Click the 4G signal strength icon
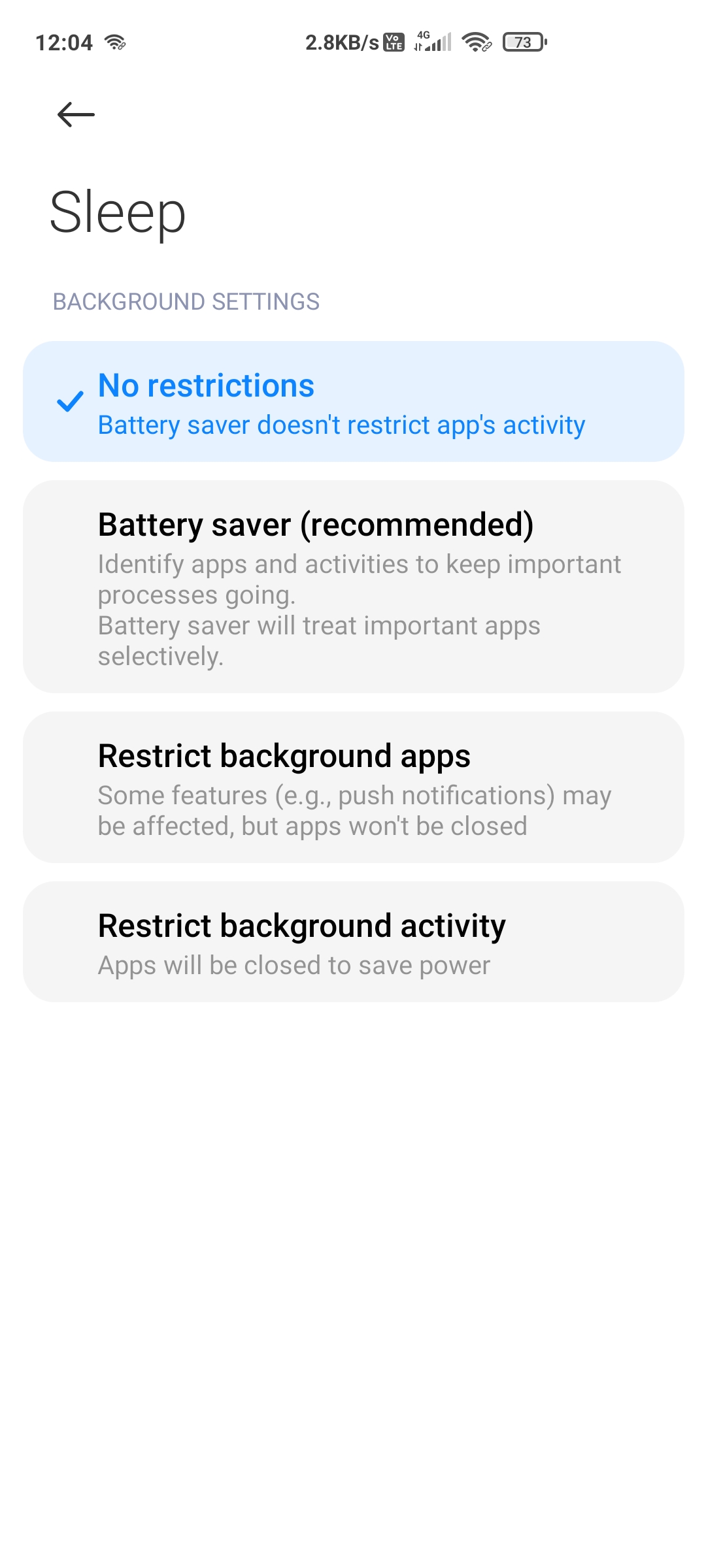Image resolution: width=706 pixels, height=1568 pixels. 432,41
